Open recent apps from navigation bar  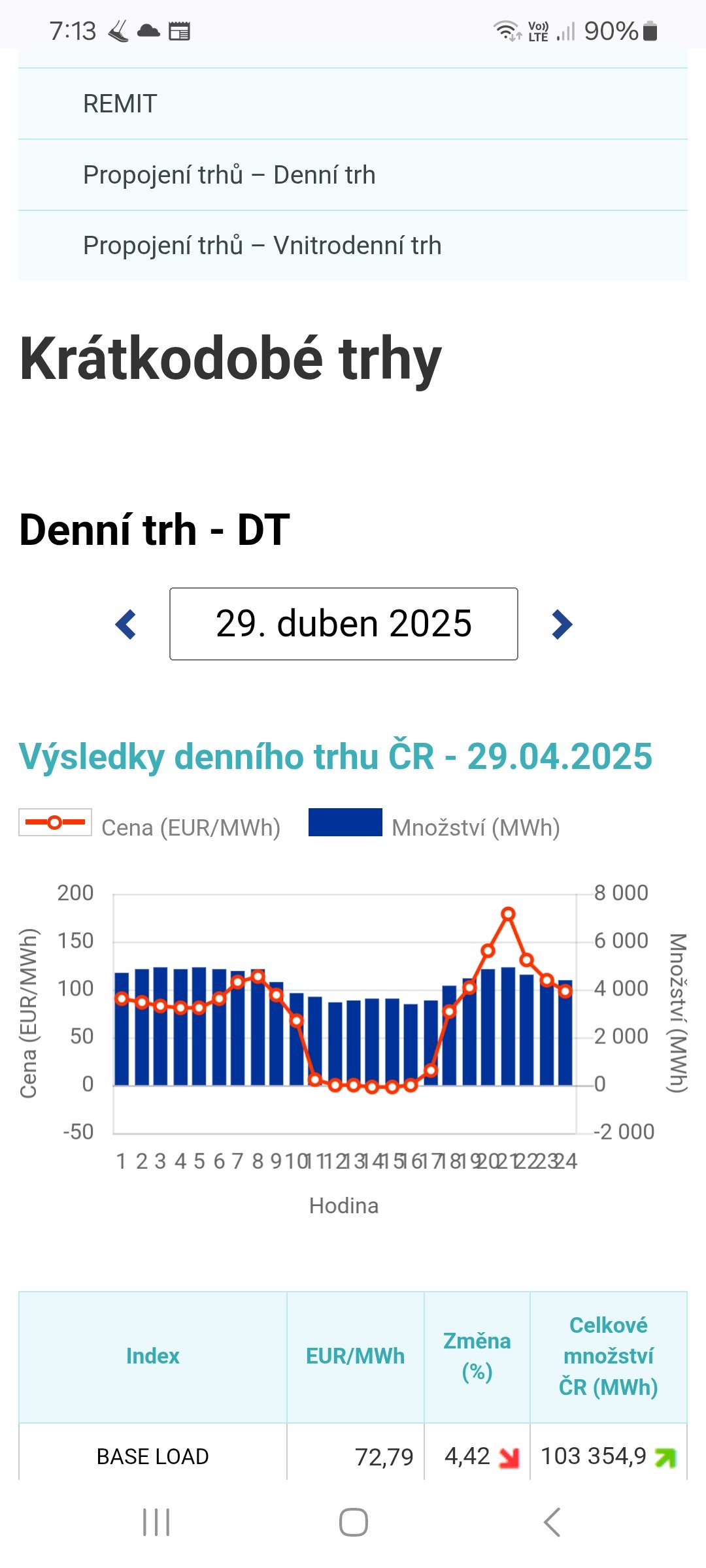click(156, 1522)
